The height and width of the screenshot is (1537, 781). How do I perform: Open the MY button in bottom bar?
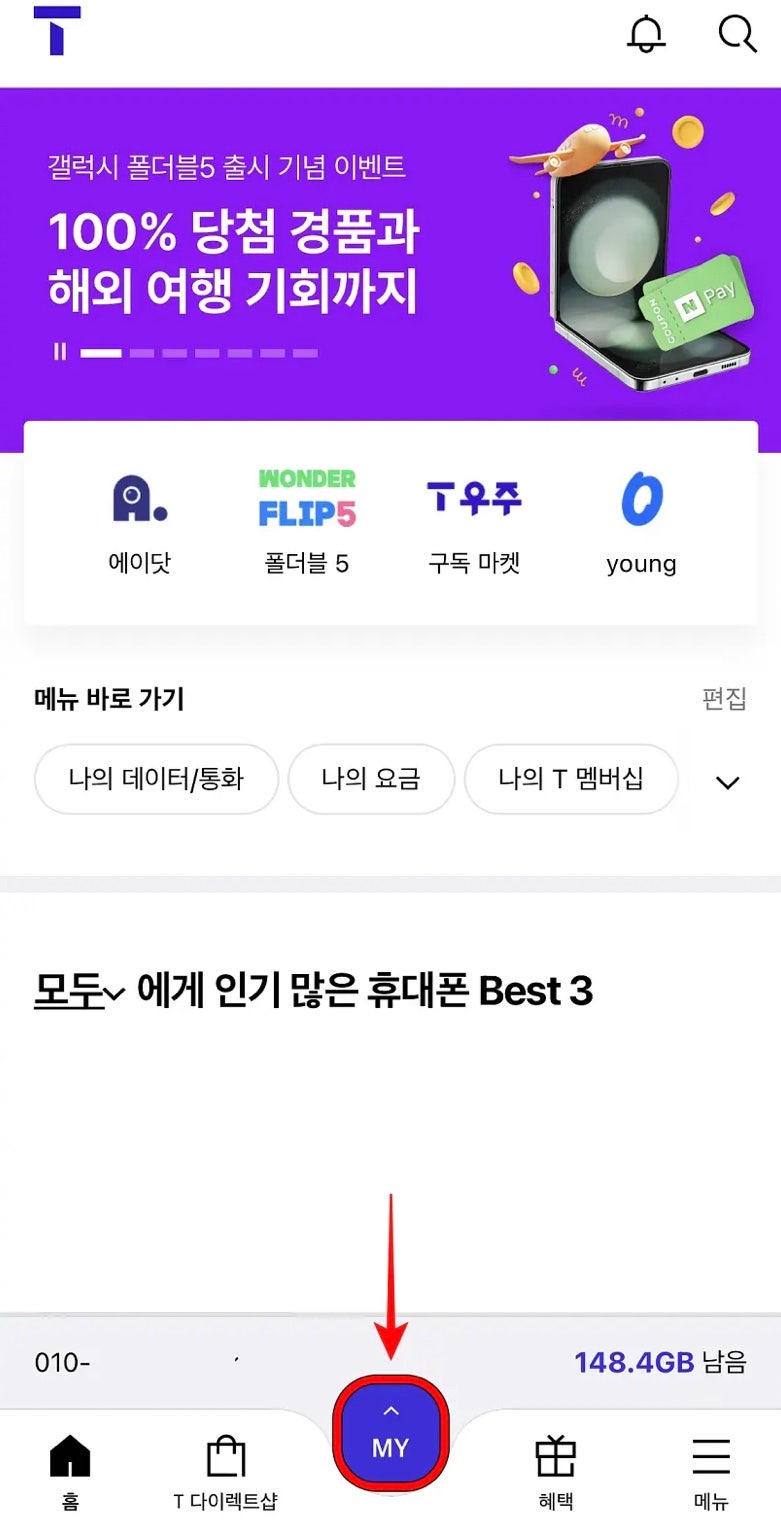pos(390,1435)
